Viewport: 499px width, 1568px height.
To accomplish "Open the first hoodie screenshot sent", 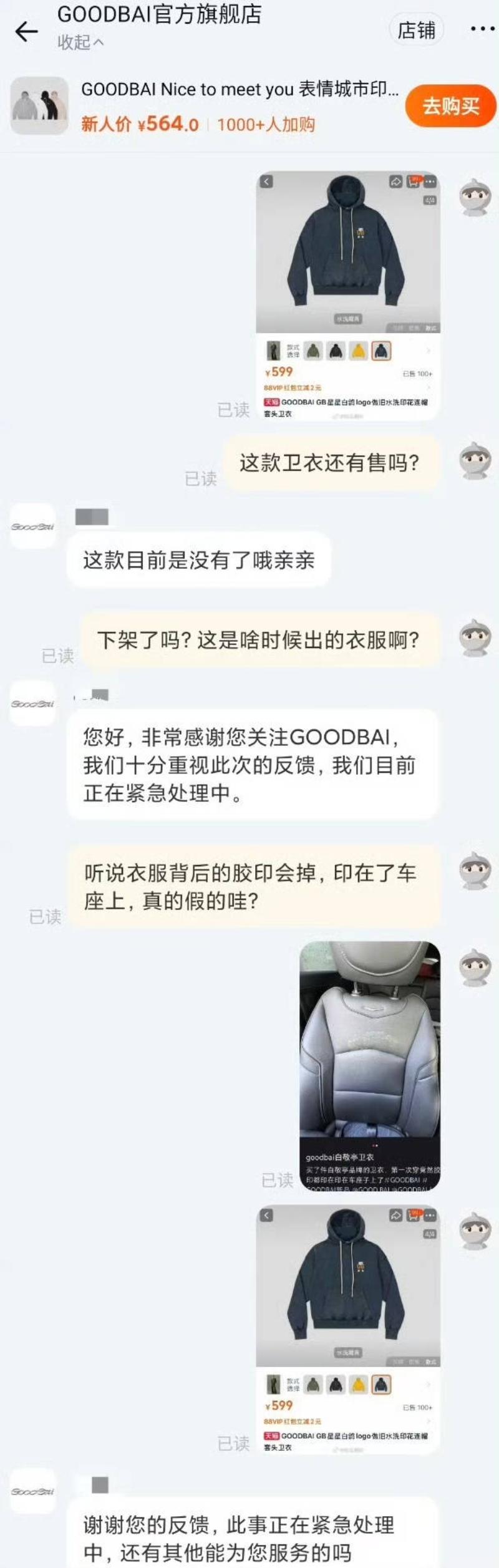I will pyautogui.click(x=348, y=296).
